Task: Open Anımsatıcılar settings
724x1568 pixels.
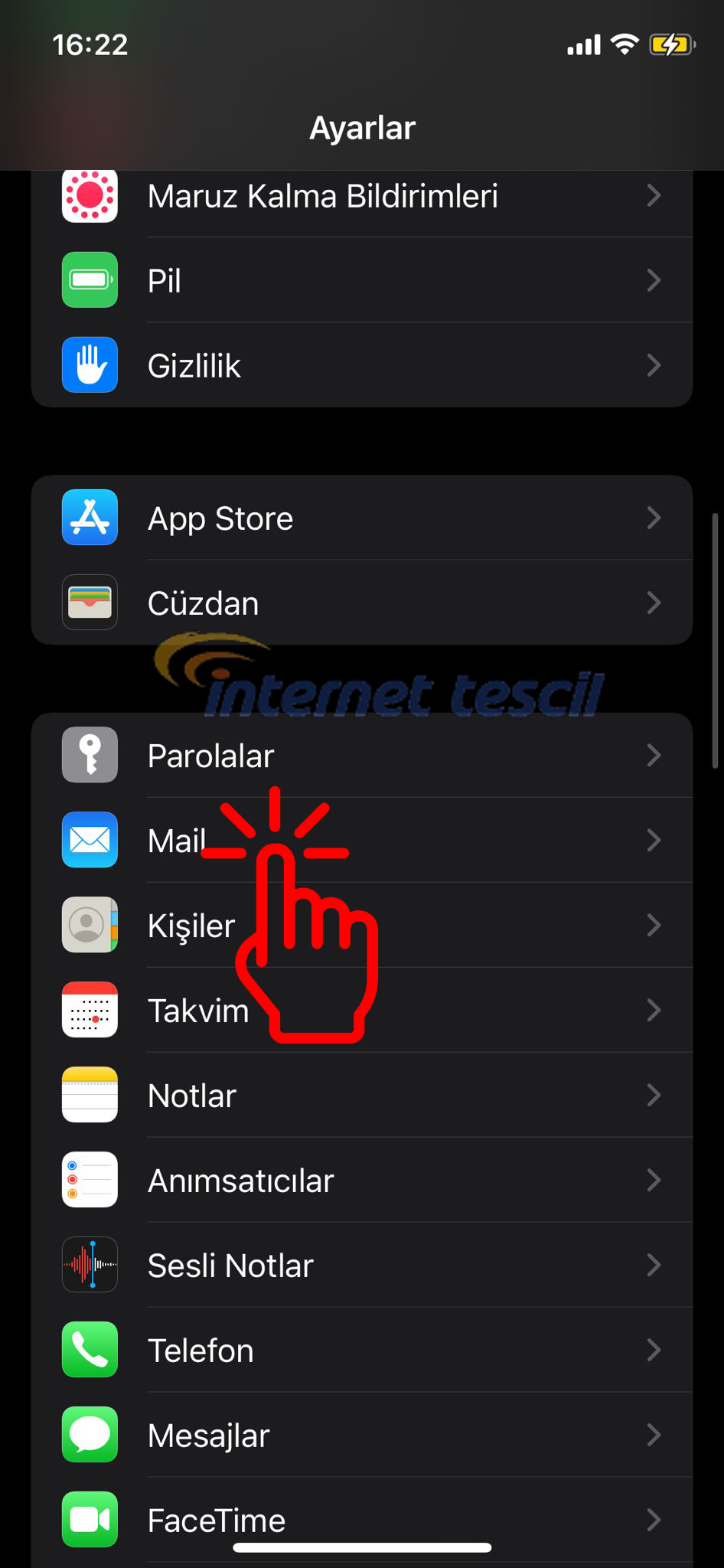Action: [x=361, y=1181]
